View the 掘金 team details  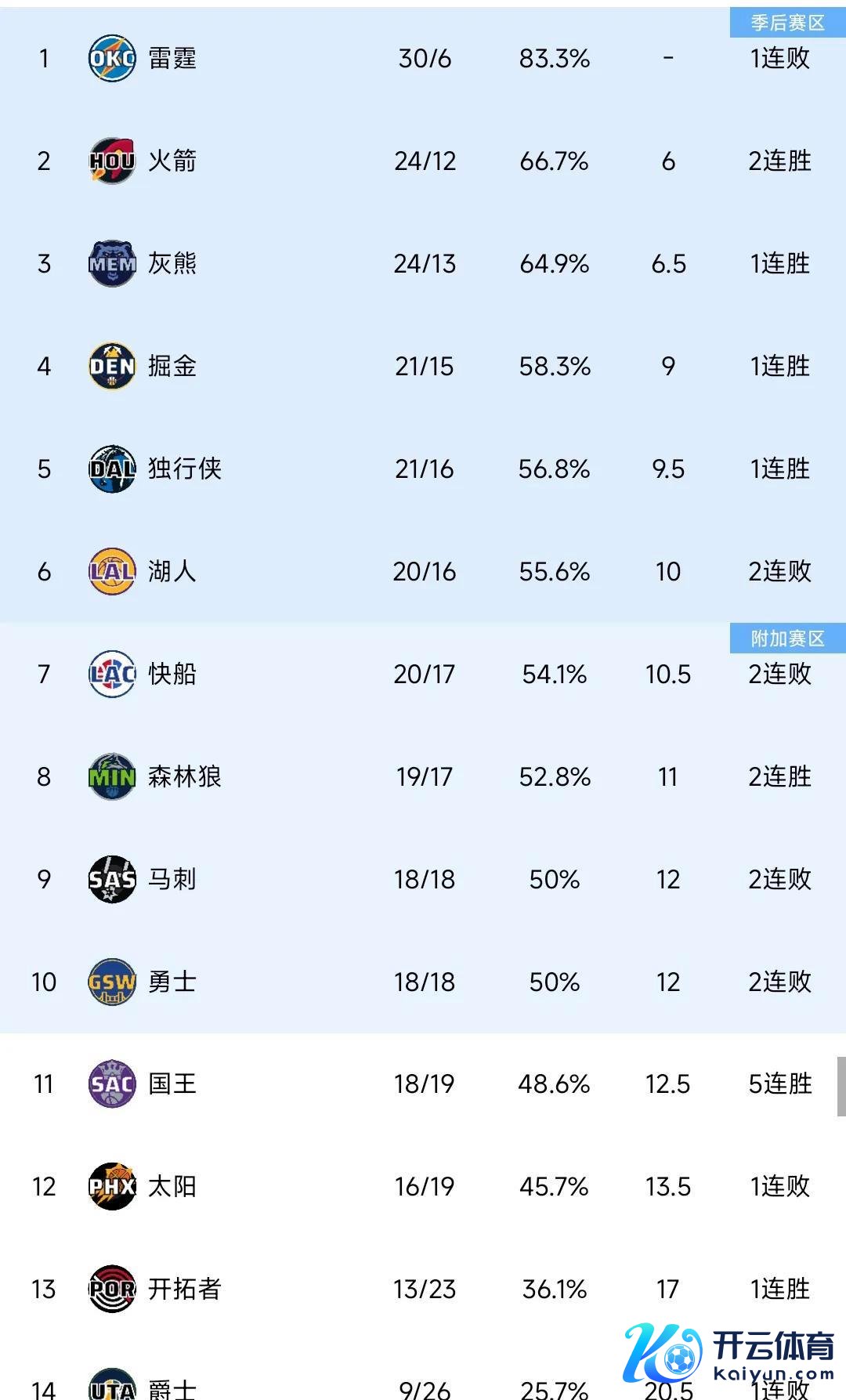click(x=172, y=366)
